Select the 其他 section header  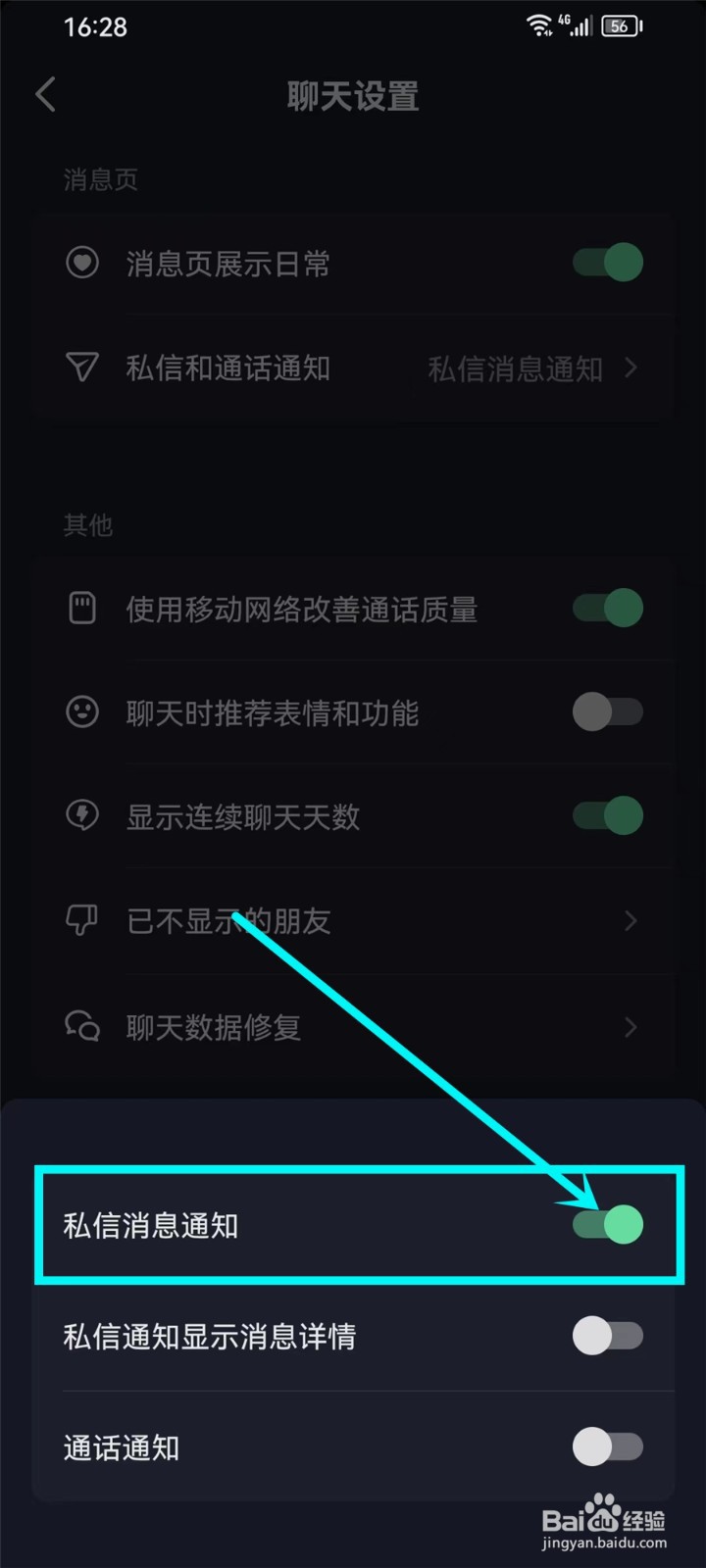(x=87, y=526)
